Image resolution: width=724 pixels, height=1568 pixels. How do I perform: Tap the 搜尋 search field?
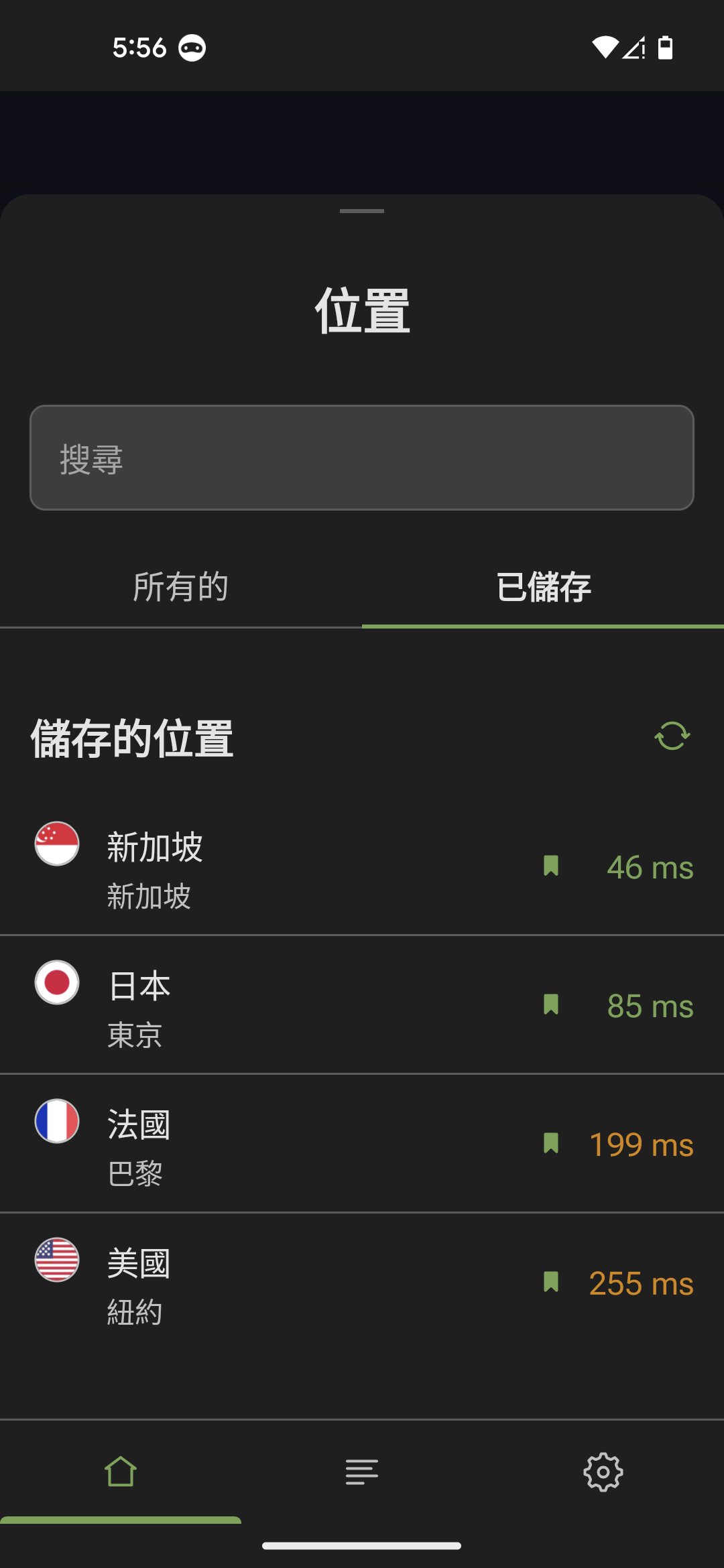point(362,458)
